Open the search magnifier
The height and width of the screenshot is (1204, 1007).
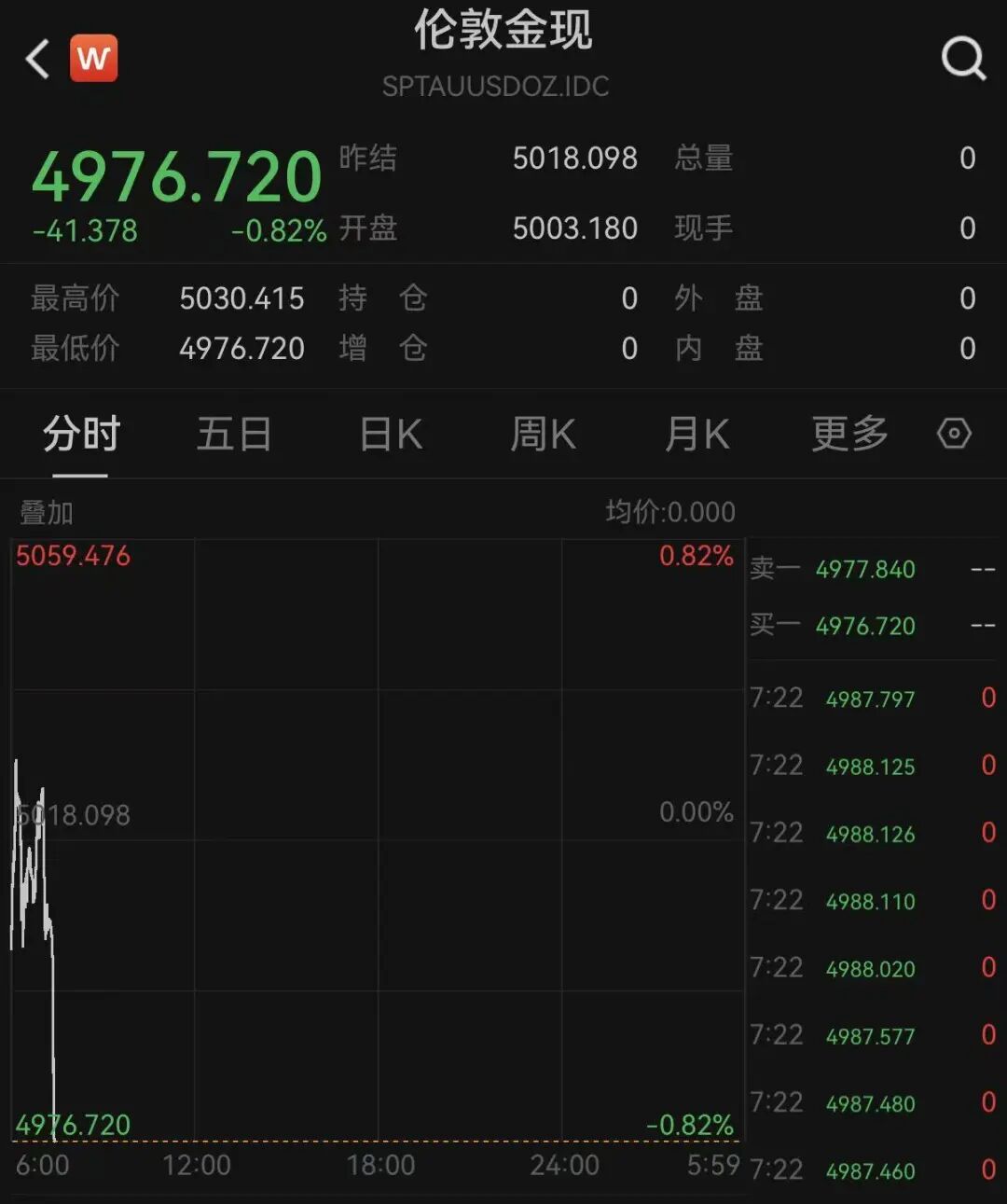click(x=963, y=59)
